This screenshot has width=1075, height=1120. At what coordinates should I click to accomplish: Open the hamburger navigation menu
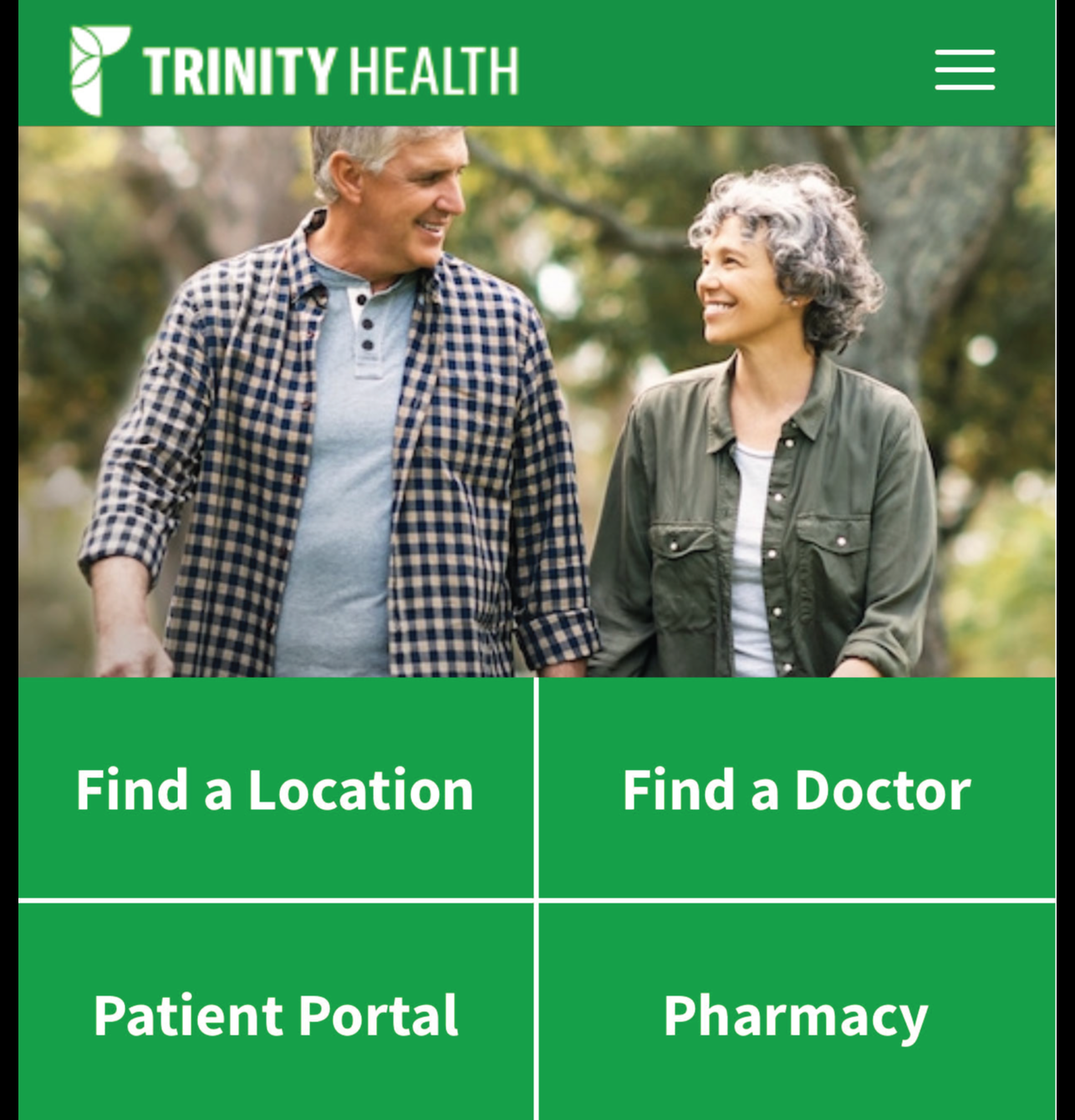click(965, 69)
